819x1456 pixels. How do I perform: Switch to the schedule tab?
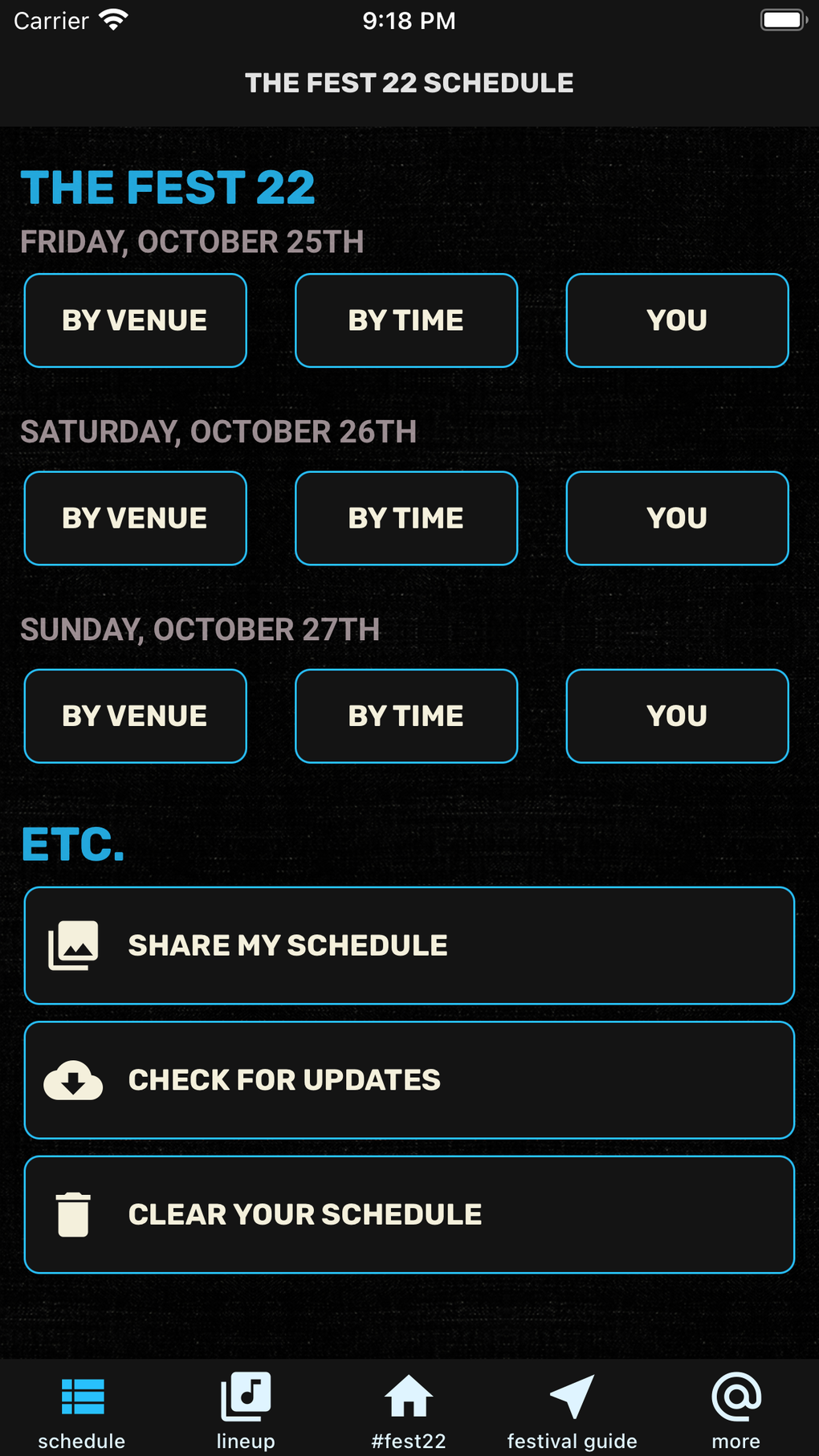coord(82,1410)
